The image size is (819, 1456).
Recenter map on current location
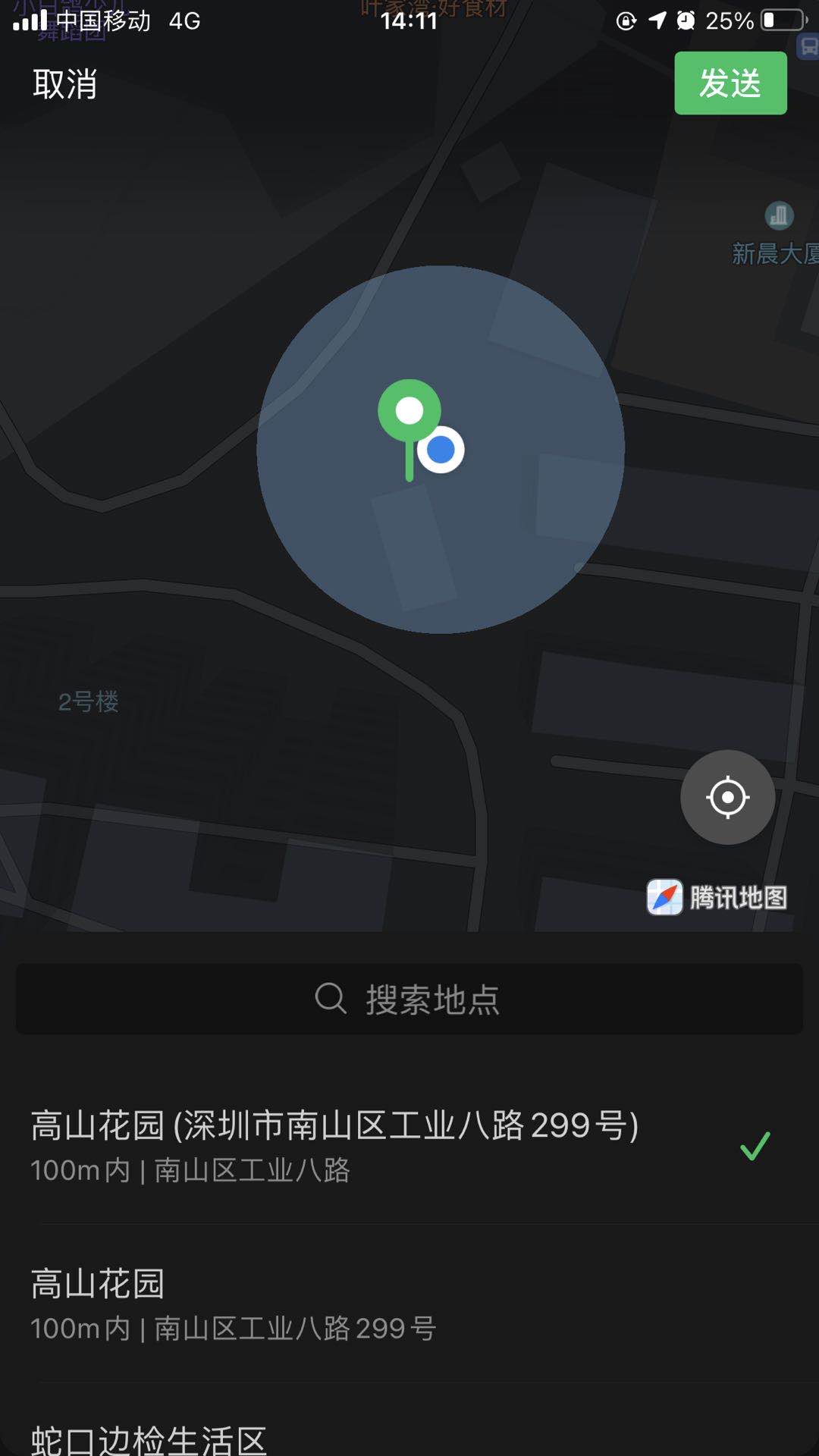pyautogui.click(x=727, y=797)
